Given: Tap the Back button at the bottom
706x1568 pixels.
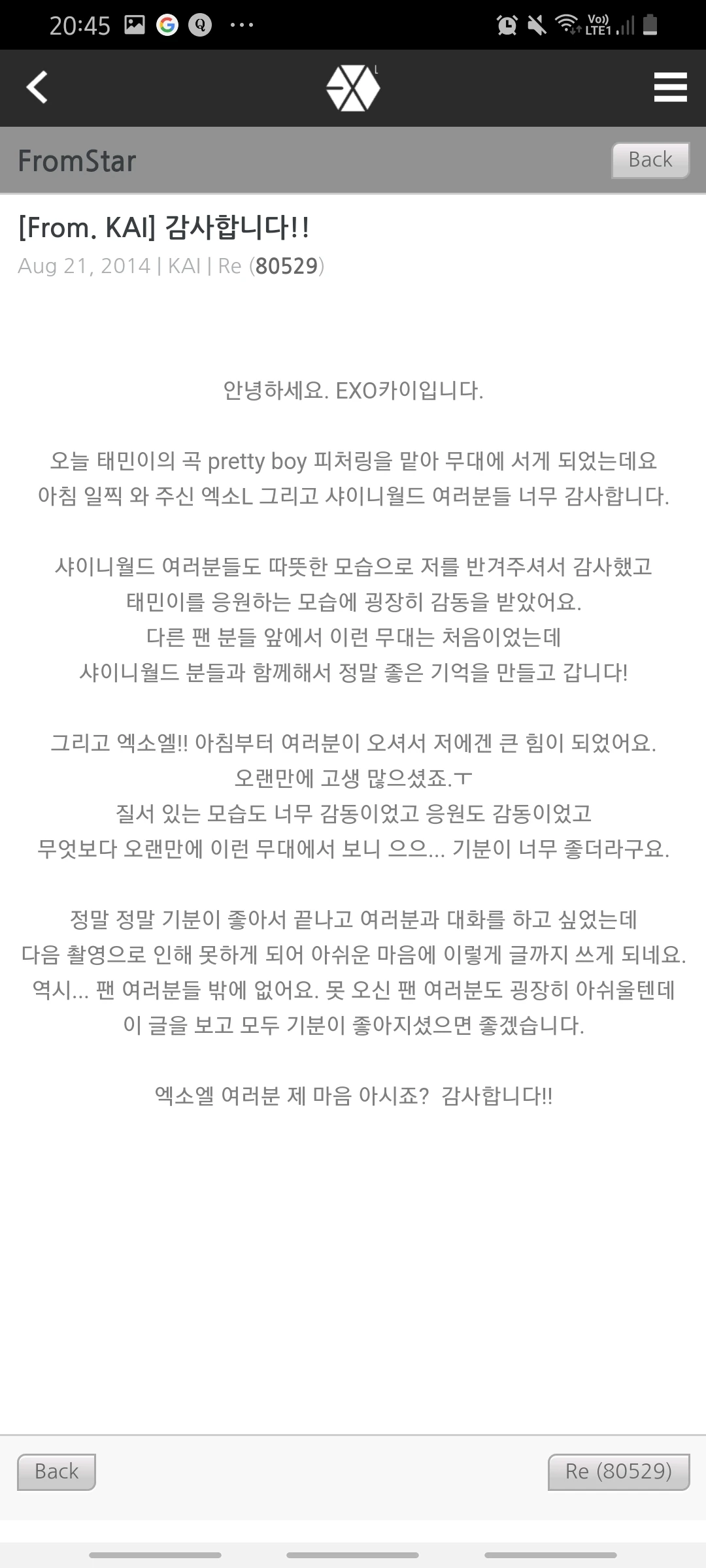Looking at the screenshot, I should (56, 1472).
